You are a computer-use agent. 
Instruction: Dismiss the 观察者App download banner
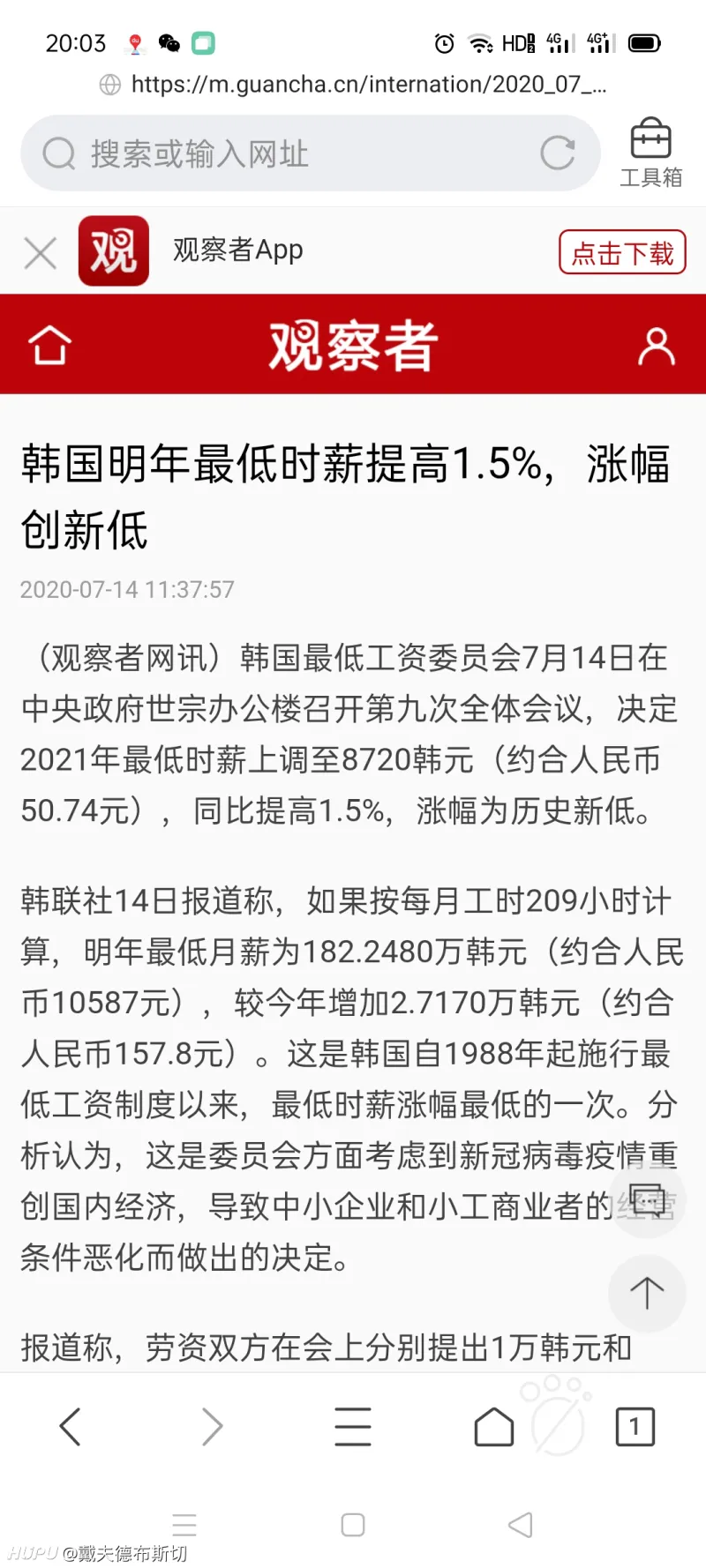coord(41,253)
